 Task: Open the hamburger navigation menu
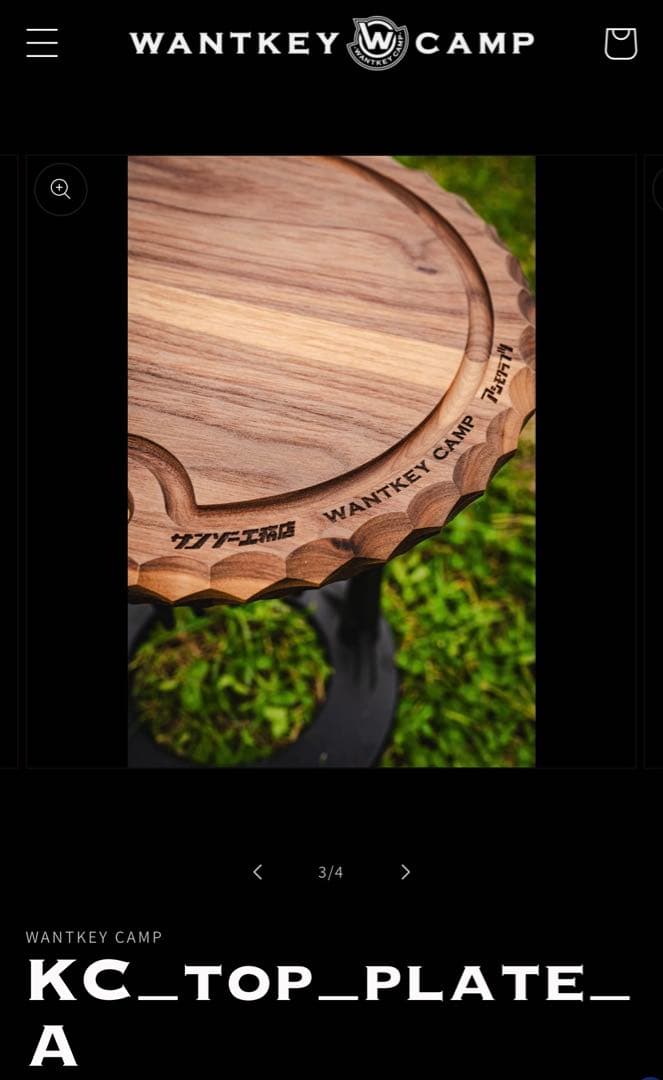pyautogui.click(x=42, y=43)
